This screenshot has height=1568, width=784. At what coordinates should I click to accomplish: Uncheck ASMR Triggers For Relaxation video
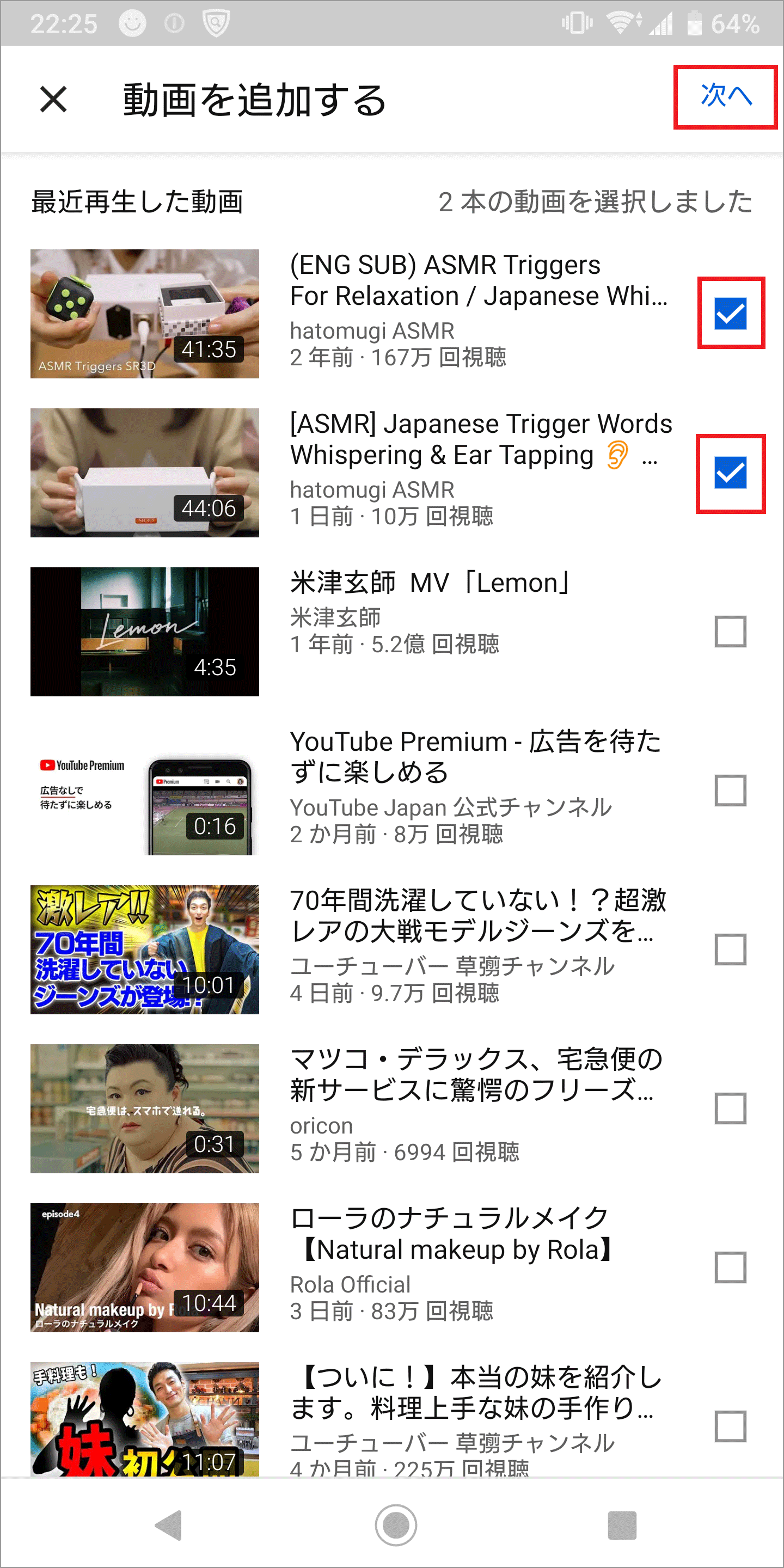click(x=730, y=313)
